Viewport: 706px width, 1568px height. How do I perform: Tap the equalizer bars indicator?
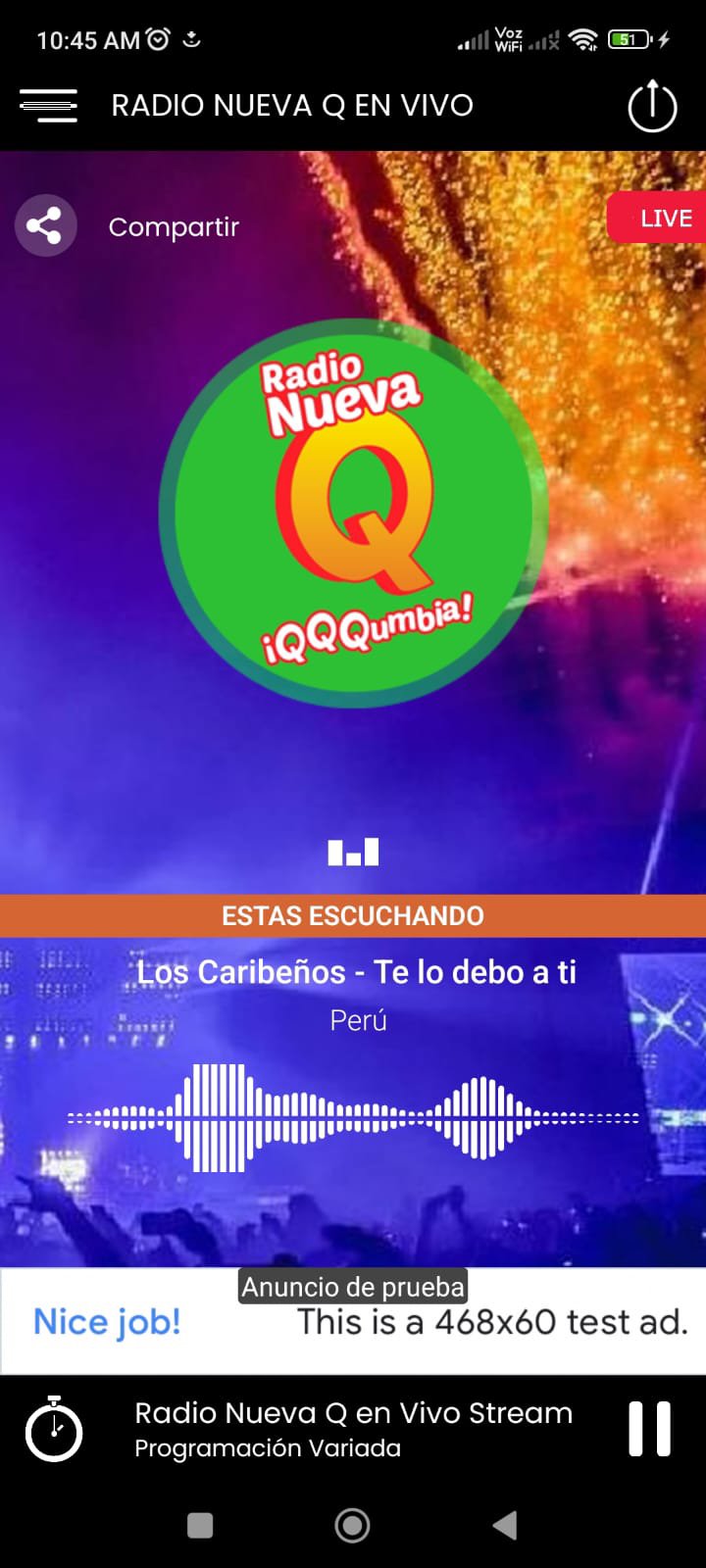(353, 852)
